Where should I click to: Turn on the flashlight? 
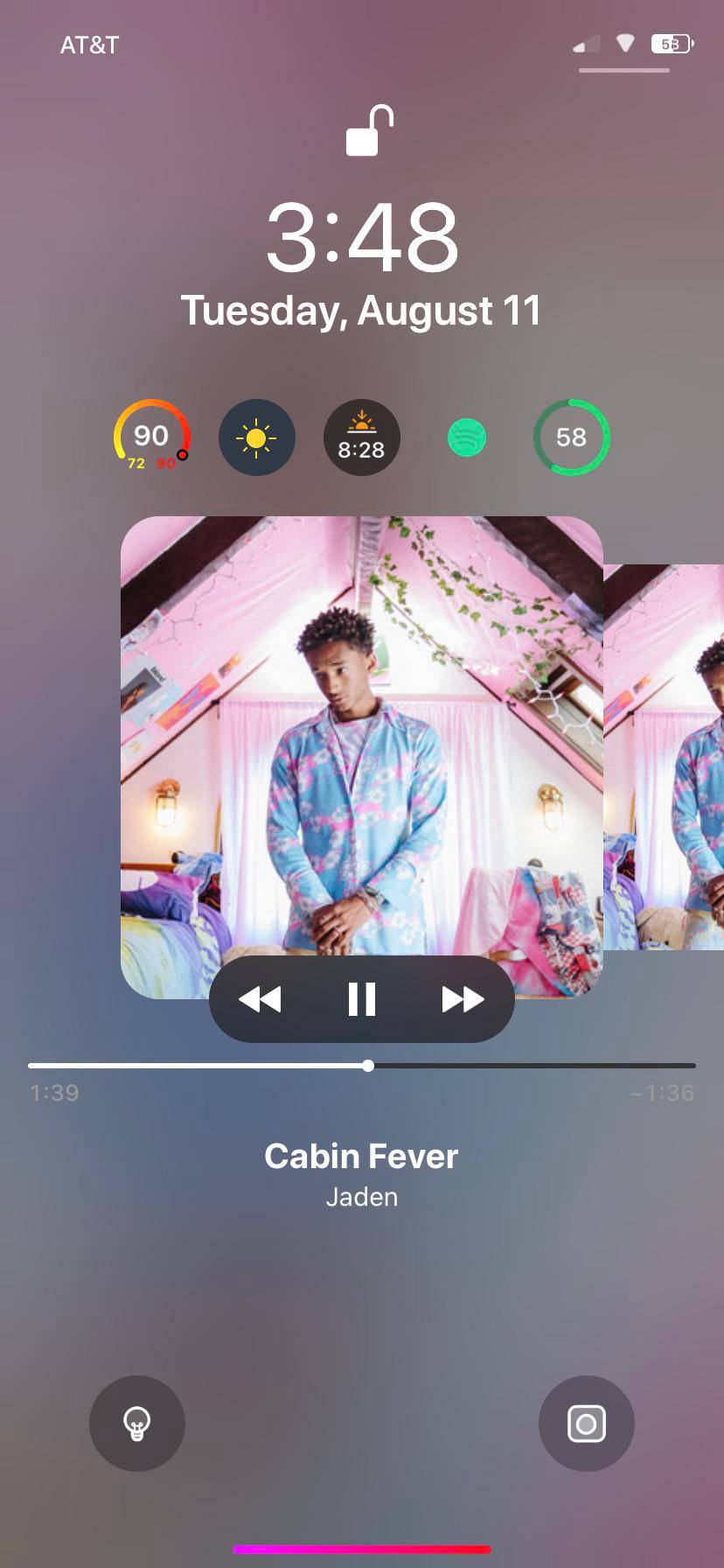pos(137,1424)
